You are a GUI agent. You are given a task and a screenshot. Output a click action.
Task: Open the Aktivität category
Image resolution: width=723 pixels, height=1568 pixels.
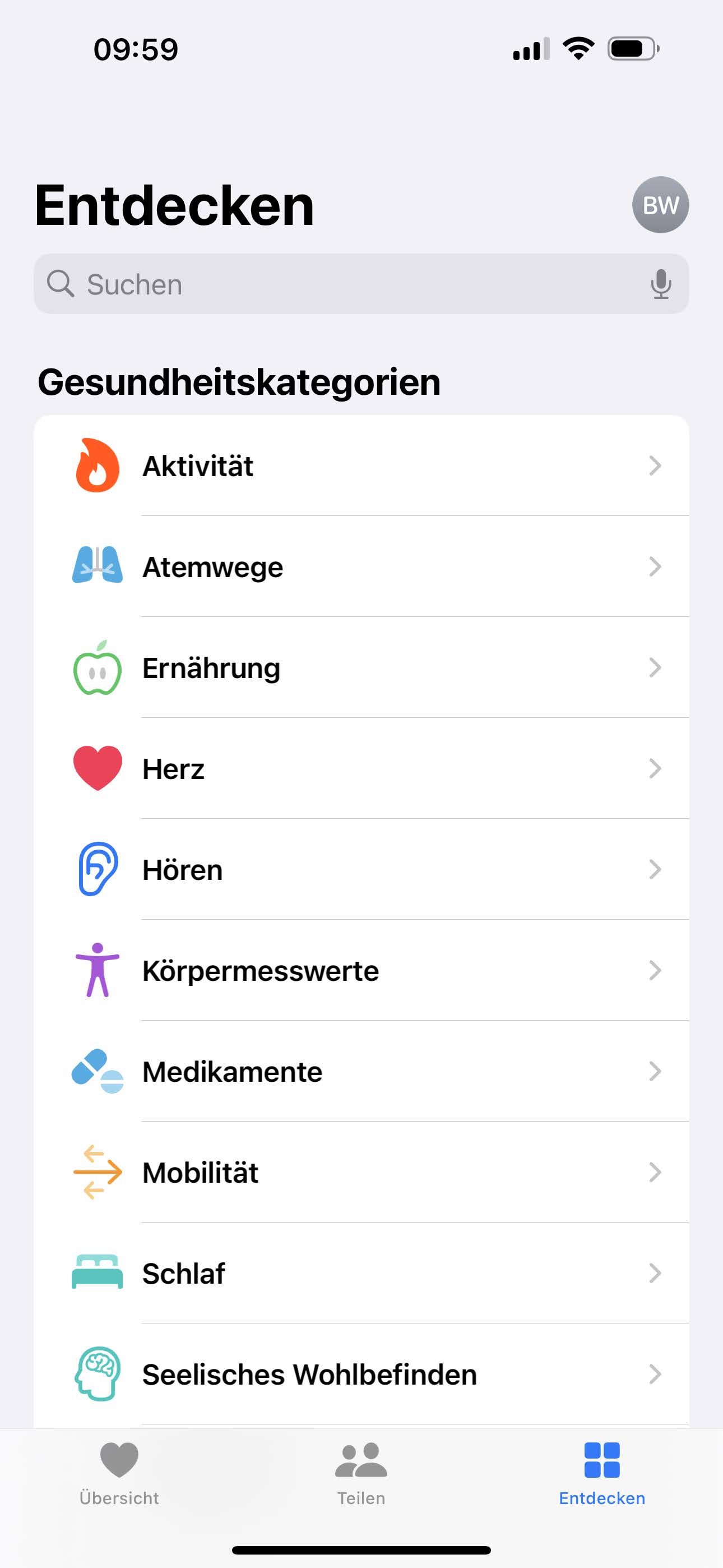coord(361,466)
